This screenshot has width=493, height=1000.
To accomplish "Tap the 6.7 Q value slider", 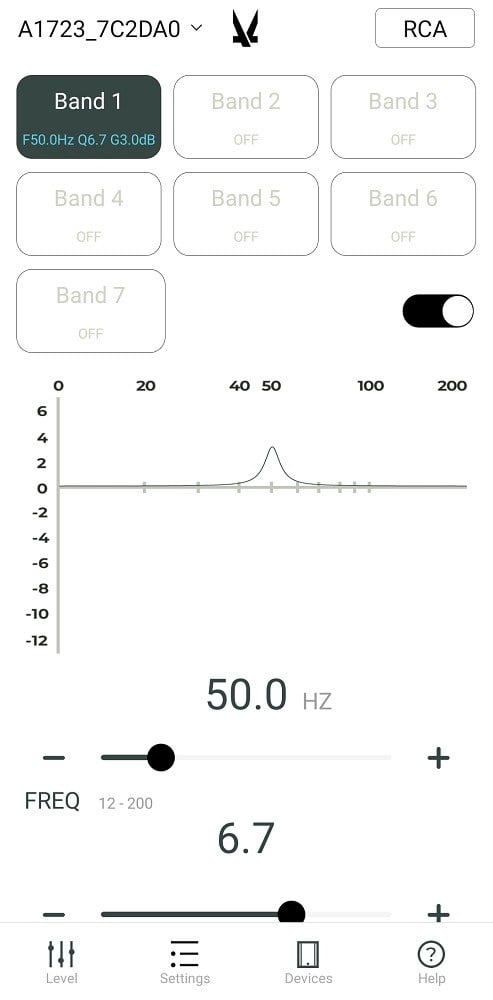I will [x=246, y=914].
